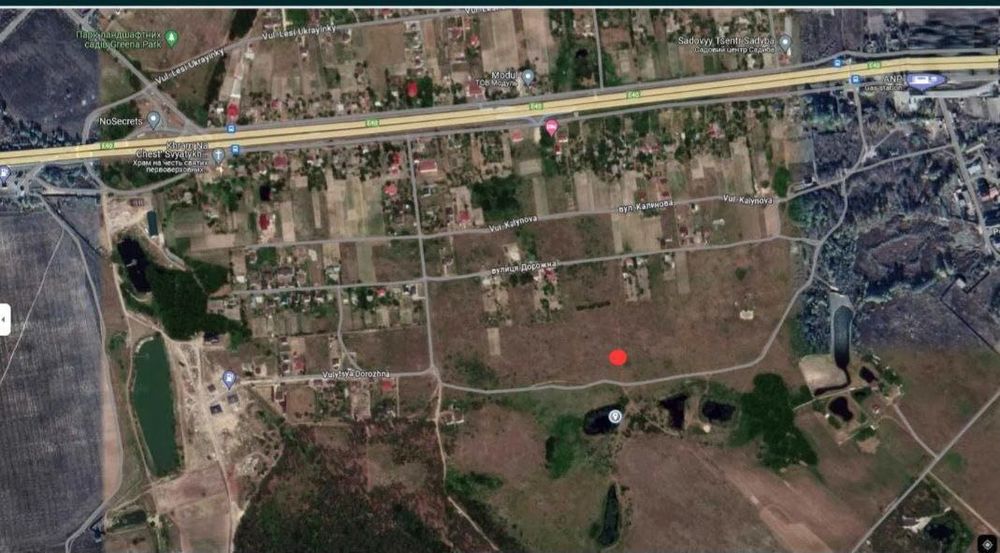
Task: Open the NoSecrets place marker
Action: [153, 120]
